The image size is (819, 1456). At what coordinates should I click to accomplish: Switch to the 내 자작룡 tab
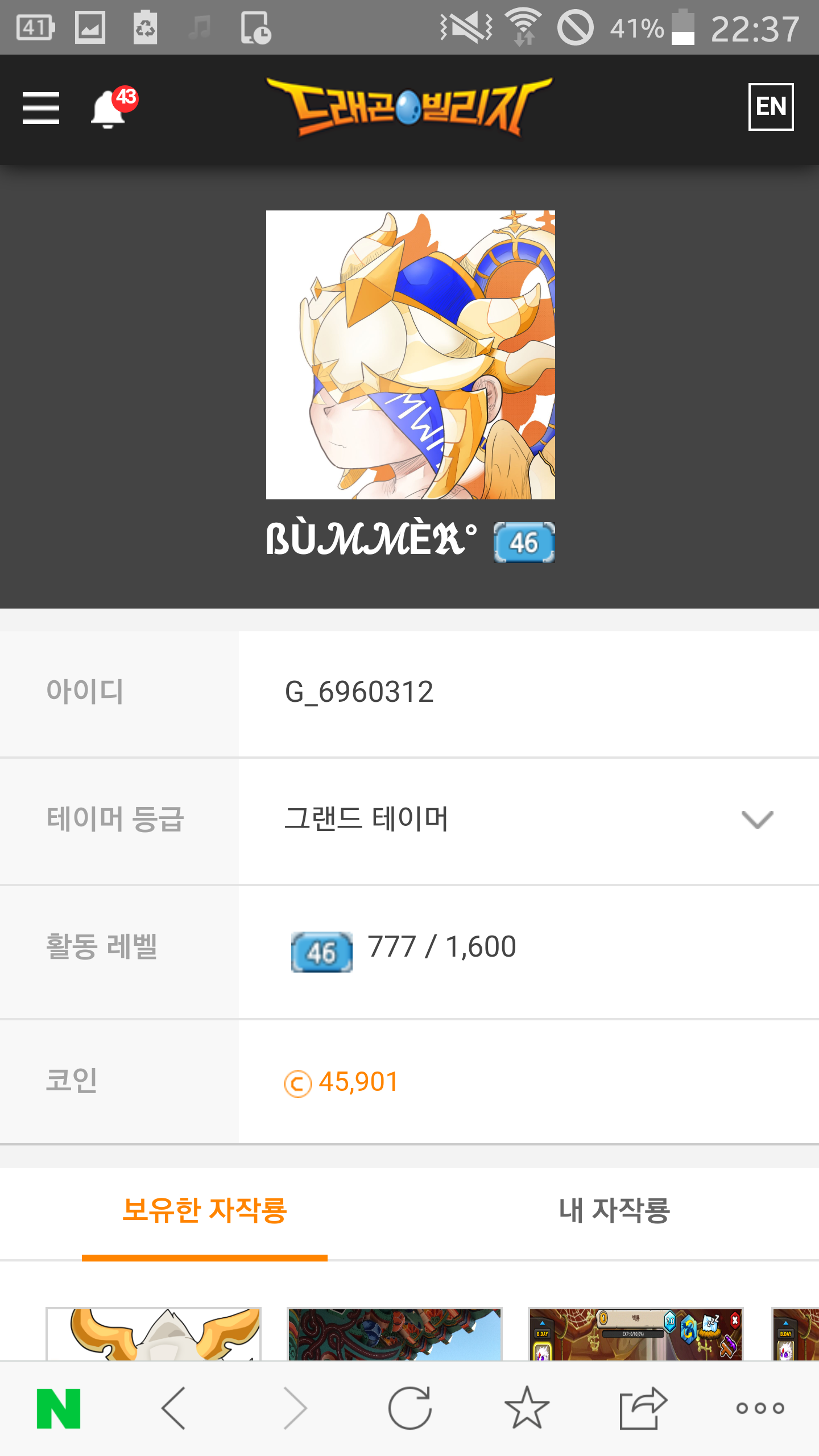click(x=614, y=1210)
